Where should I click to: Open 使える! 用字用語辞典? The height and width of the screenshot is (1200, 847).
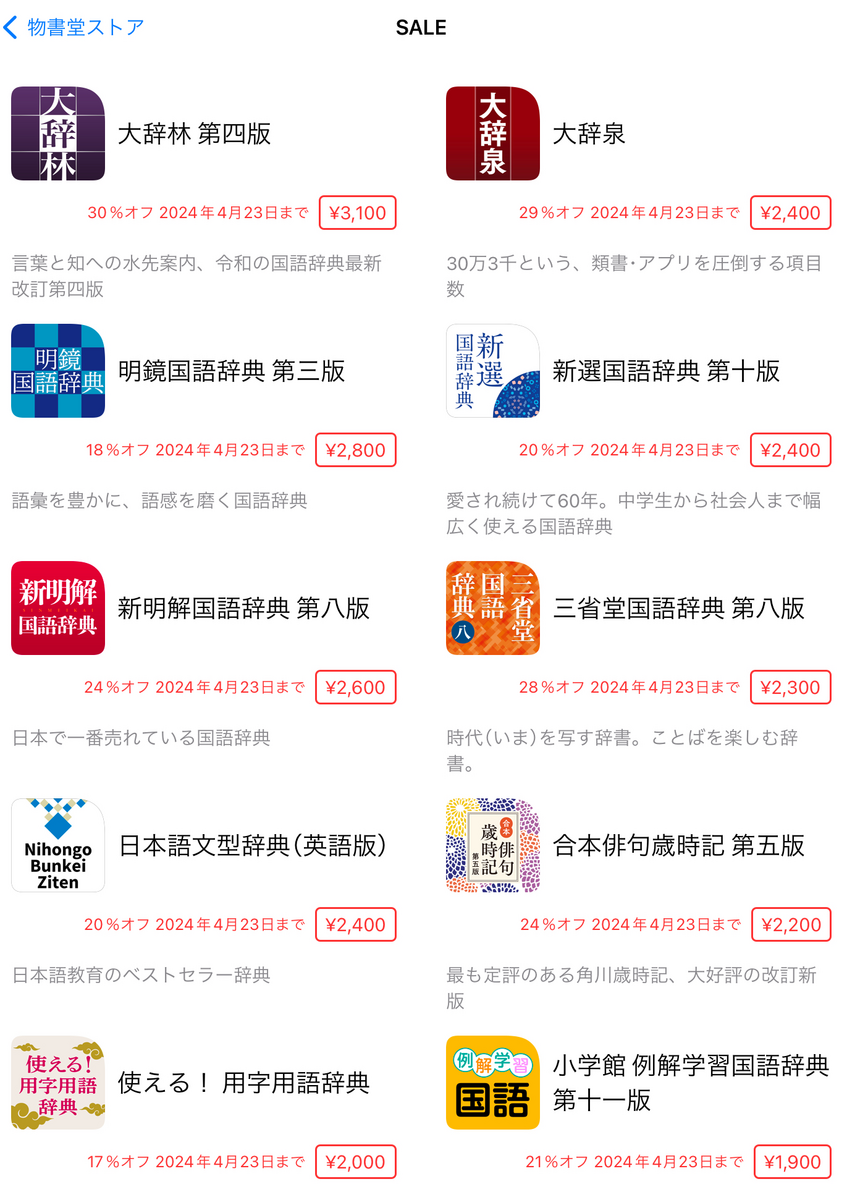244,1082
